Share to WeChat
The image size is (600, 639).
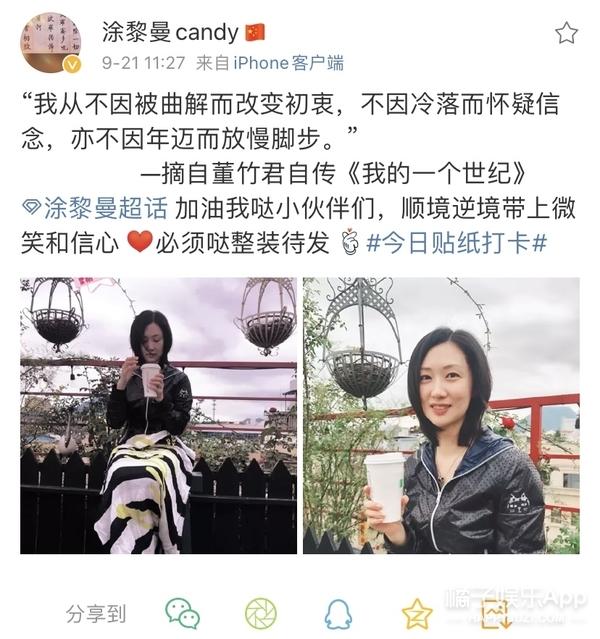(182, 612)
